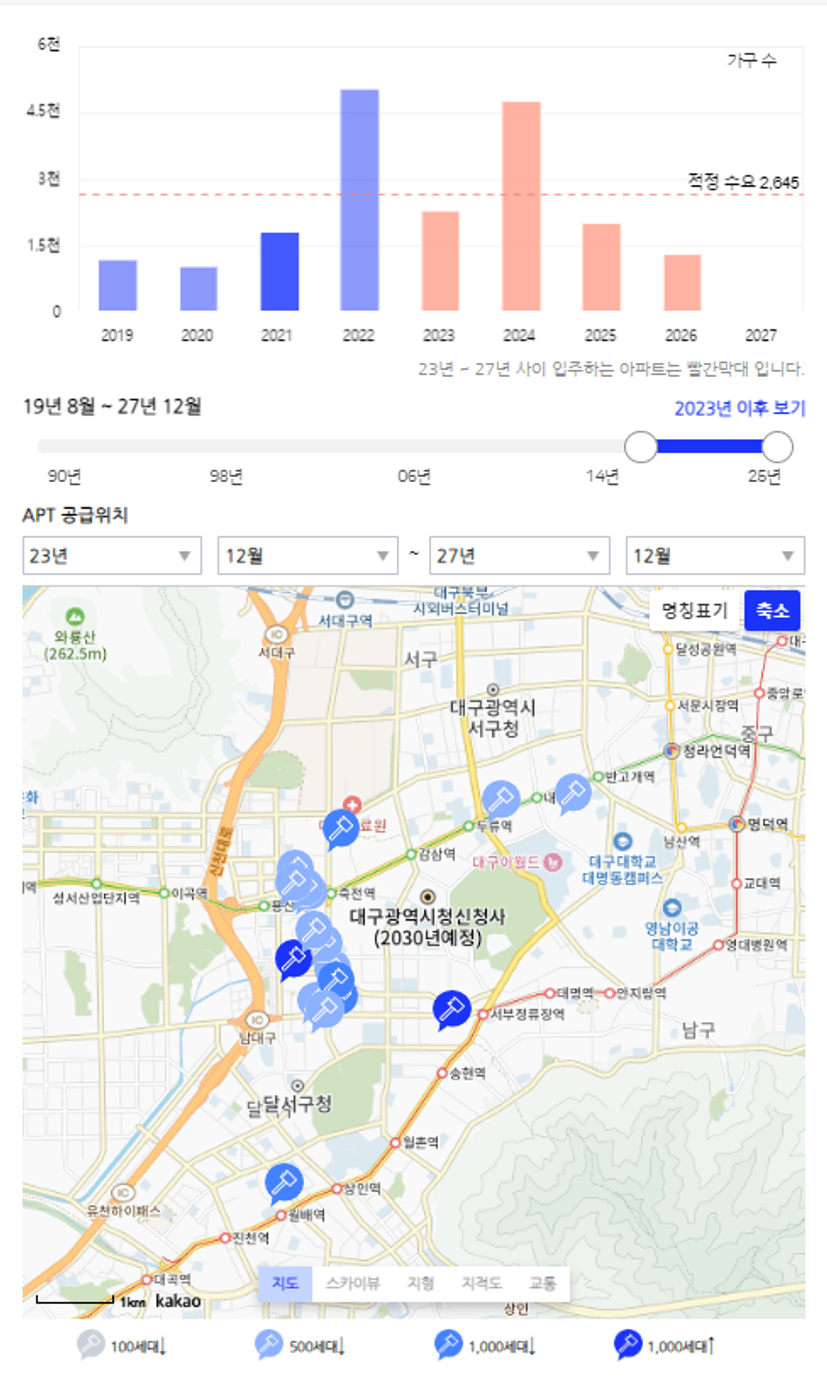827x1378 pixels.
Task: Open the start year 23년 dropdown
Action: [111, 556]
